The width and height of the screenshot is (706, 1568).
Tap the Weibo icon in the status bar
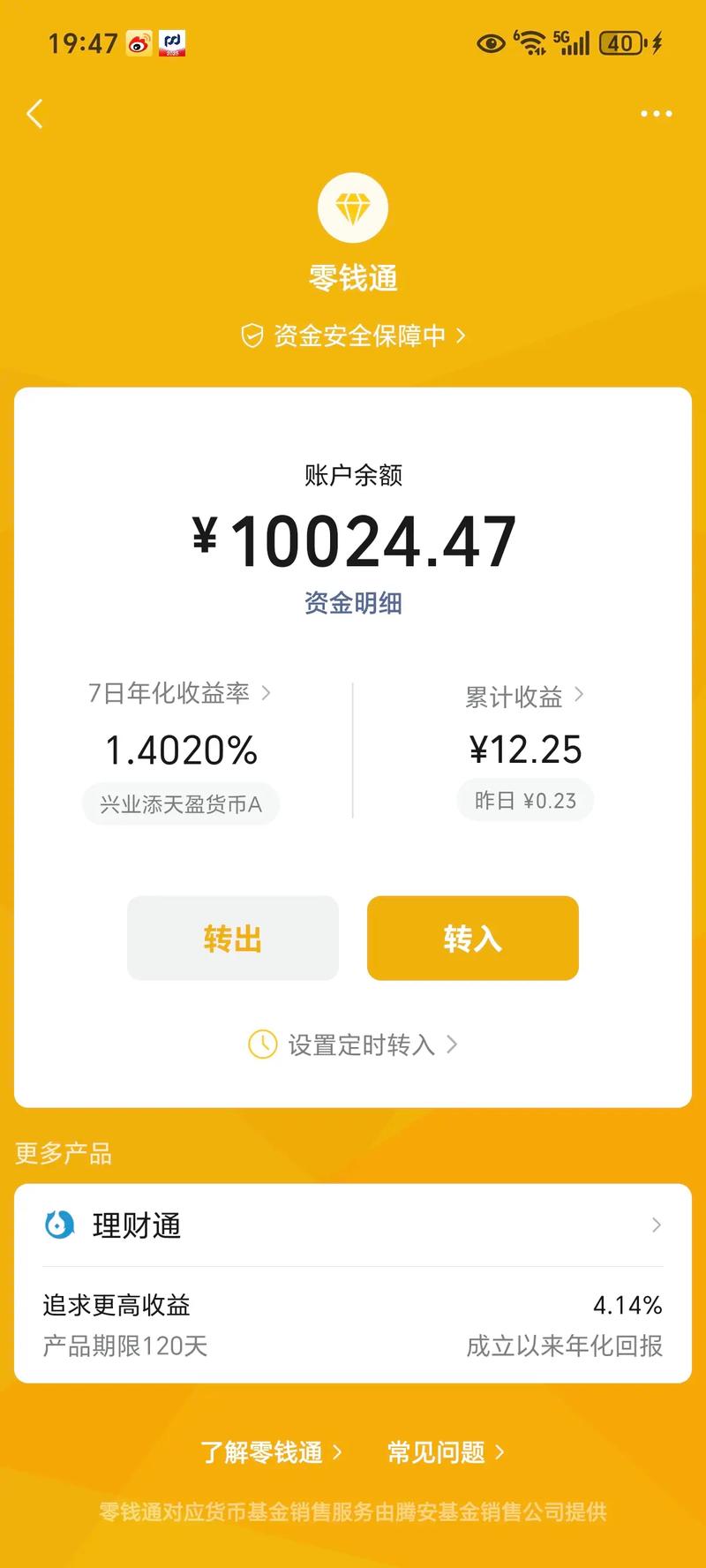138,42
